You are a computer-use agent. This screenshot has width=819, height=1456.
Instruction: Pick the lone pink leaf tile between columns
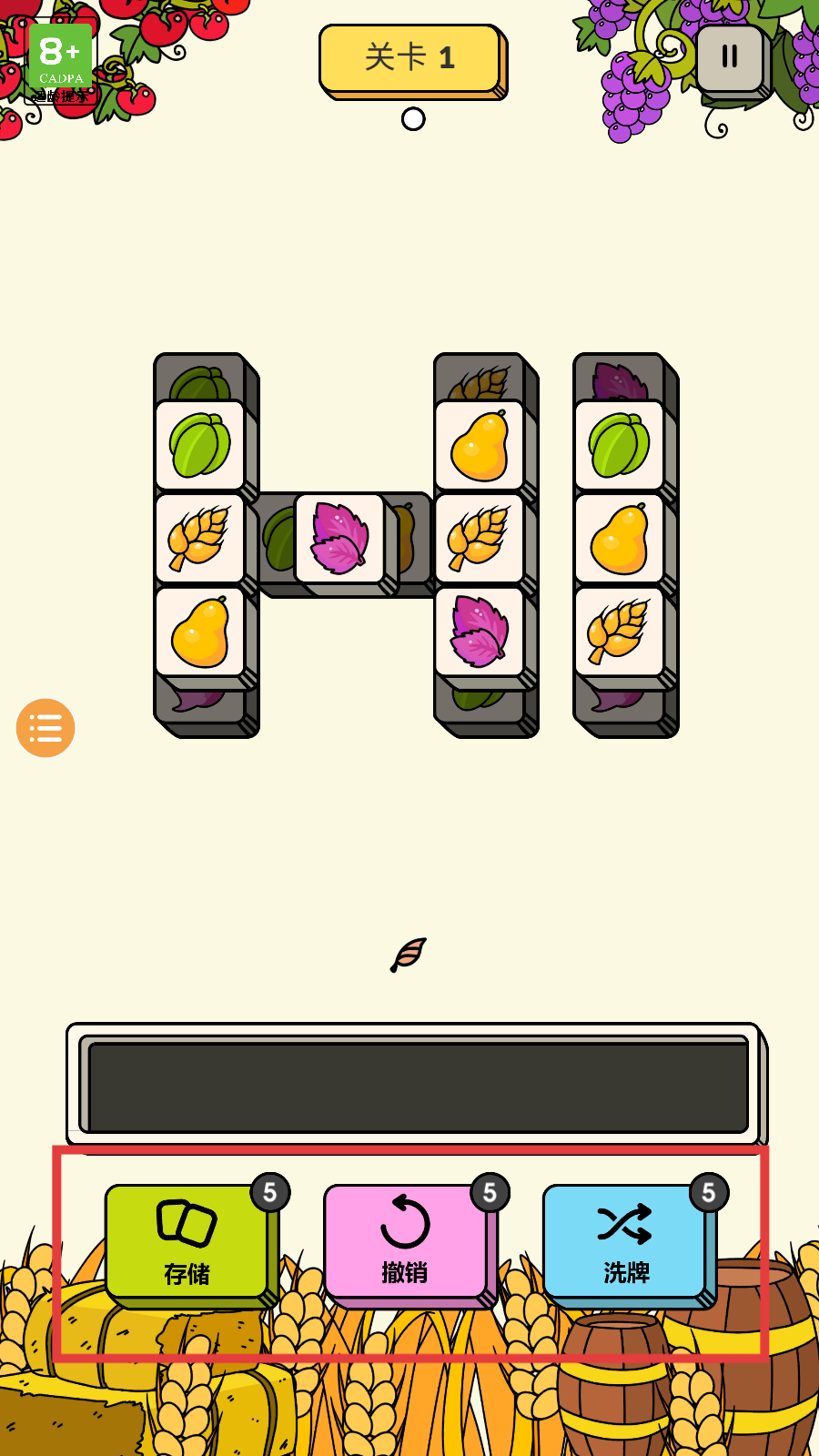click(x=340, y=539)
